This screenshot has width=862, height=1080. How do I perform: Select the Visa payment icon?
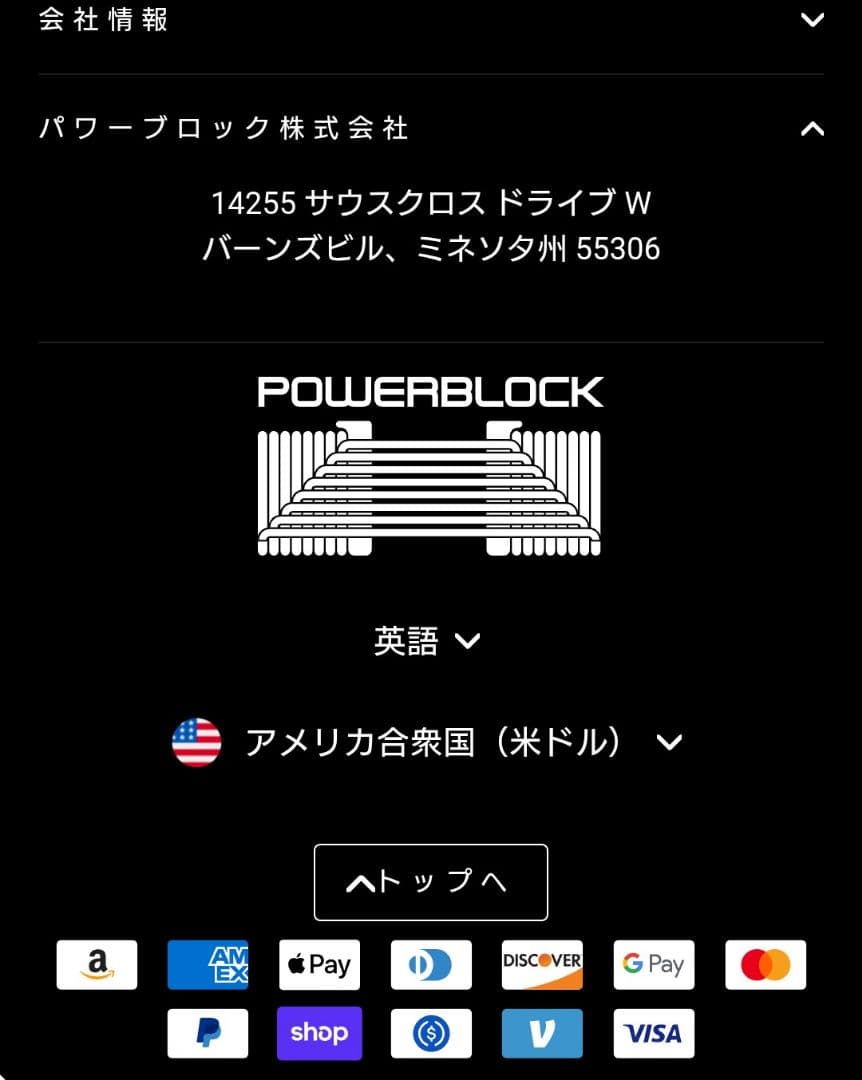(653, 1033)
